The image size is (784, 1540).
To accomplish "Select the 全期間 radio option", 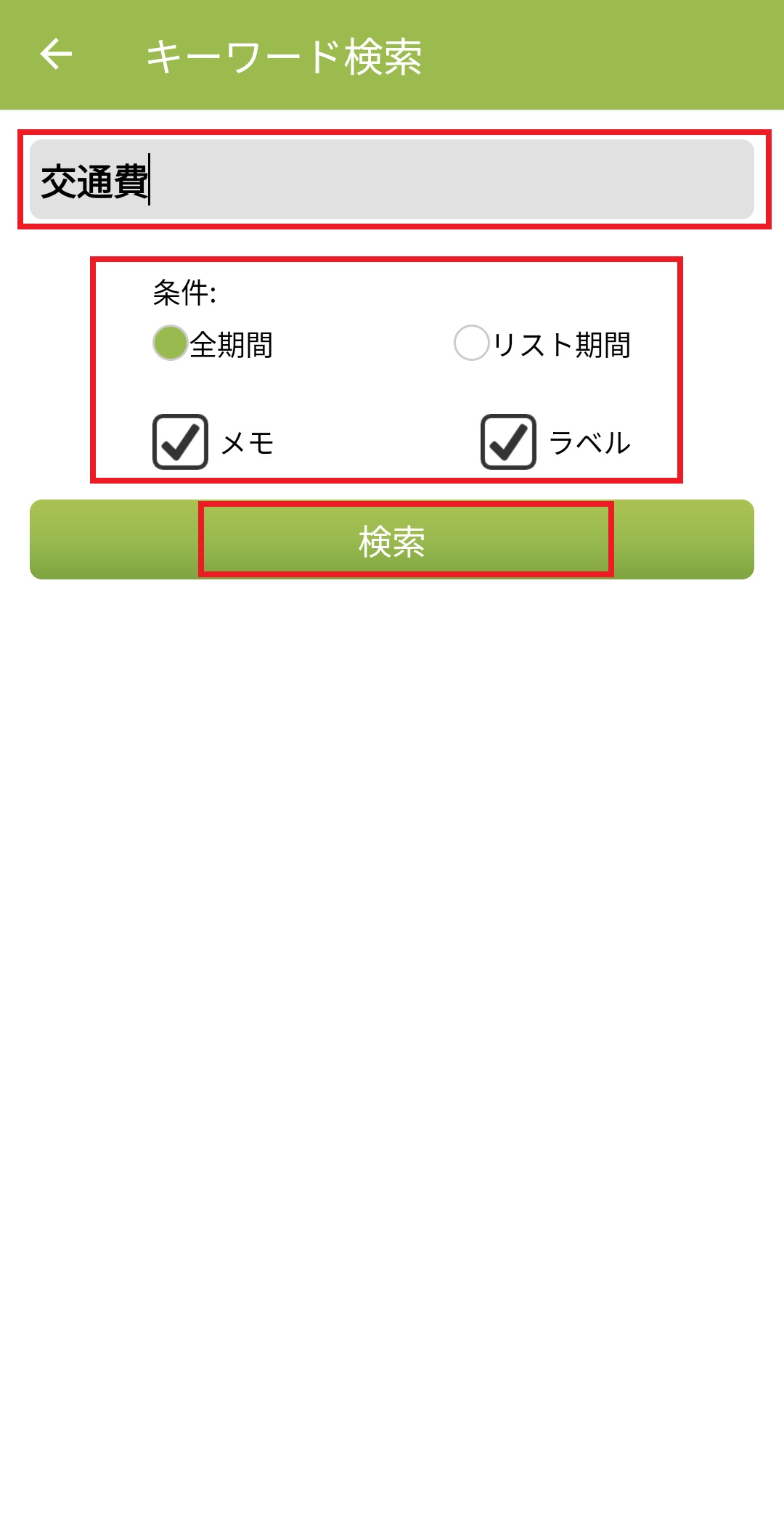I will [x=171, y=343].
